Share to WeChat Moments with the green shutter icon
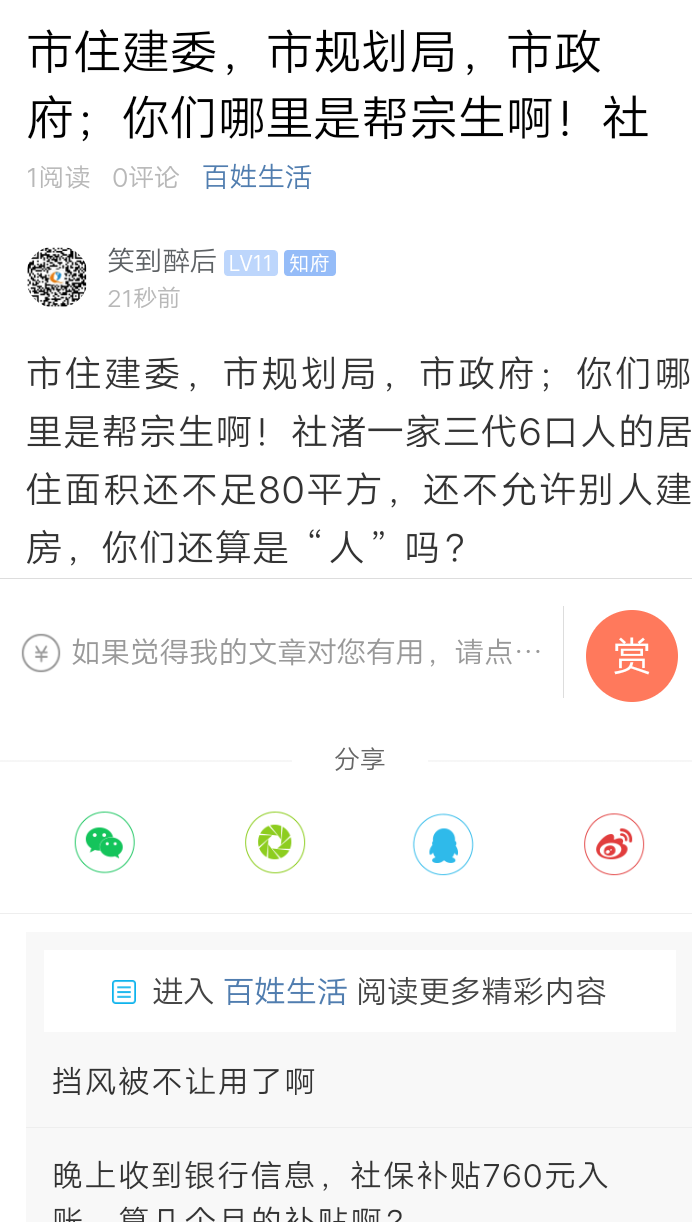 pos(274,843)
